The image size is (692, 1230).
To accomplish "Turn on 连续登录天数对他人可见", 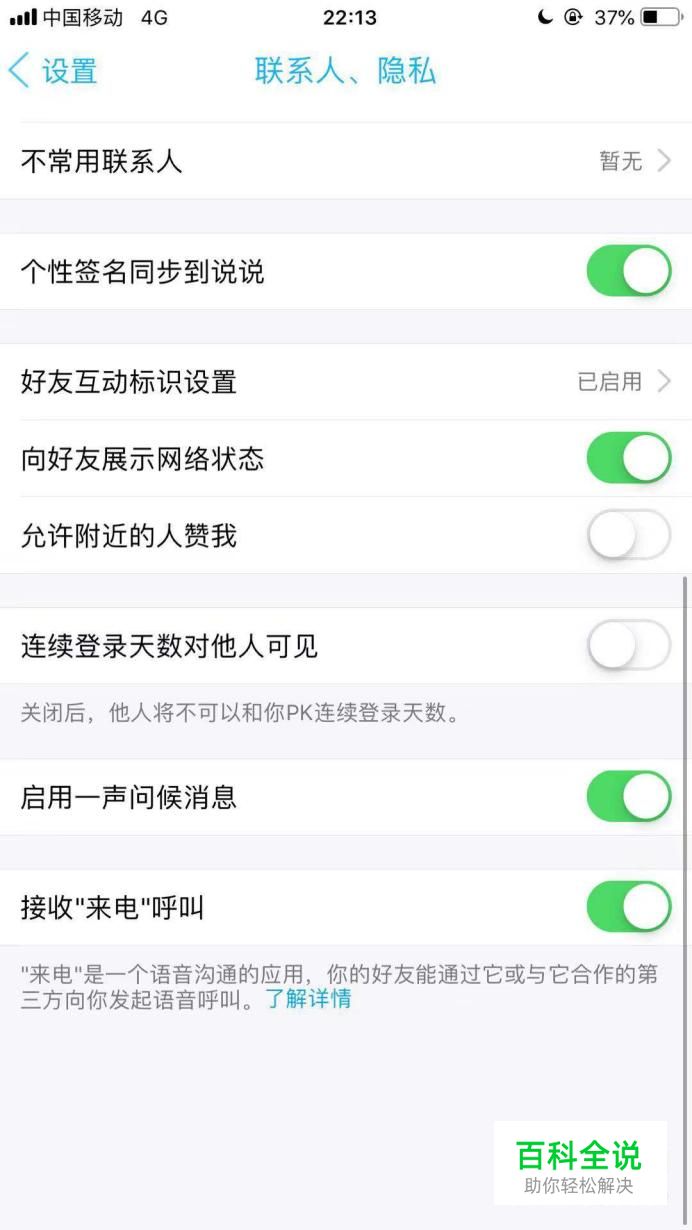I will (x=628, y=646).
